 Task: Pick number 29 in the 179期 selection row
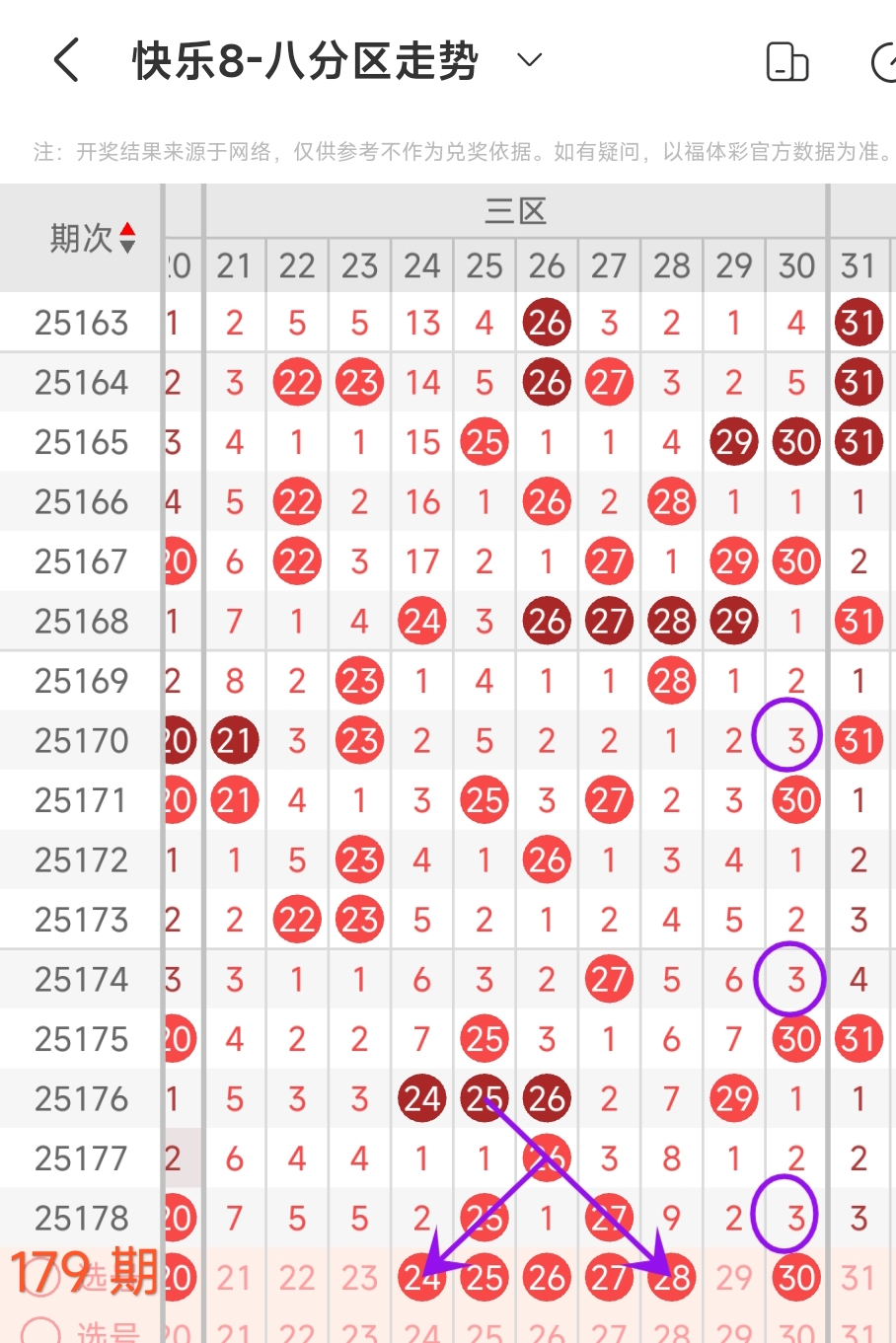[x=733, y=1278]
